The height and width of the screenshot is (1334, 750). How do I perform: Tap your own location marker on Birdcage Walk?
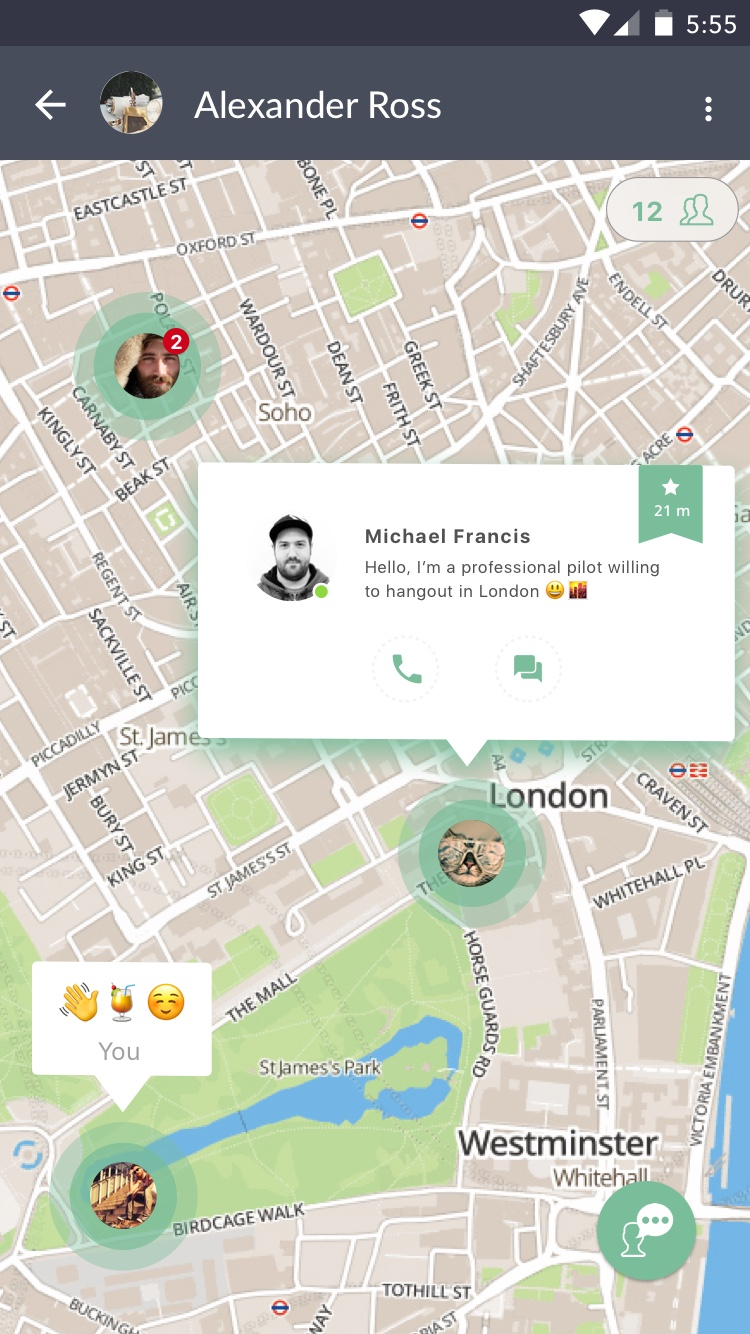[123, 1195]
